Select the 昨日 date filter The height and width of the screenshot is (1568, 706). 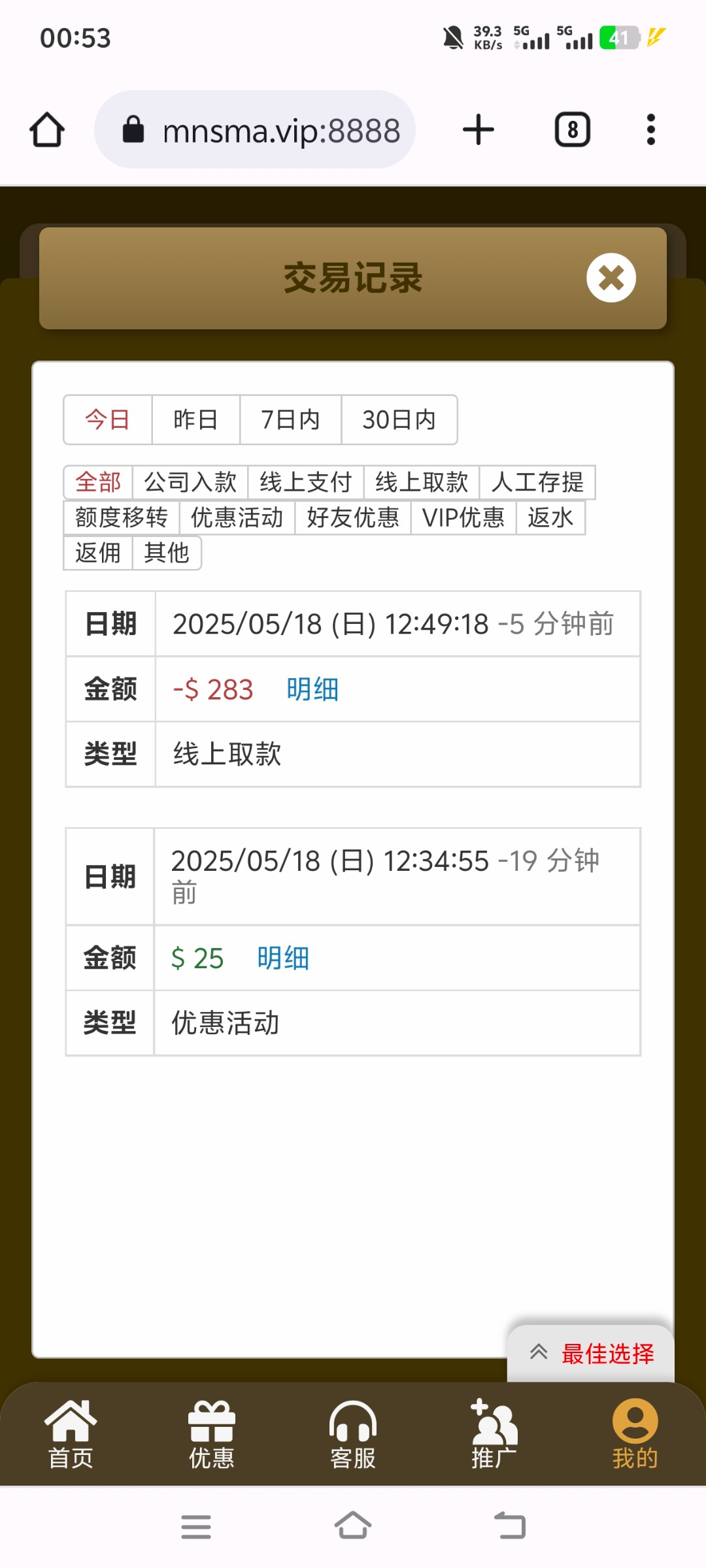click(x=195, y=419)
